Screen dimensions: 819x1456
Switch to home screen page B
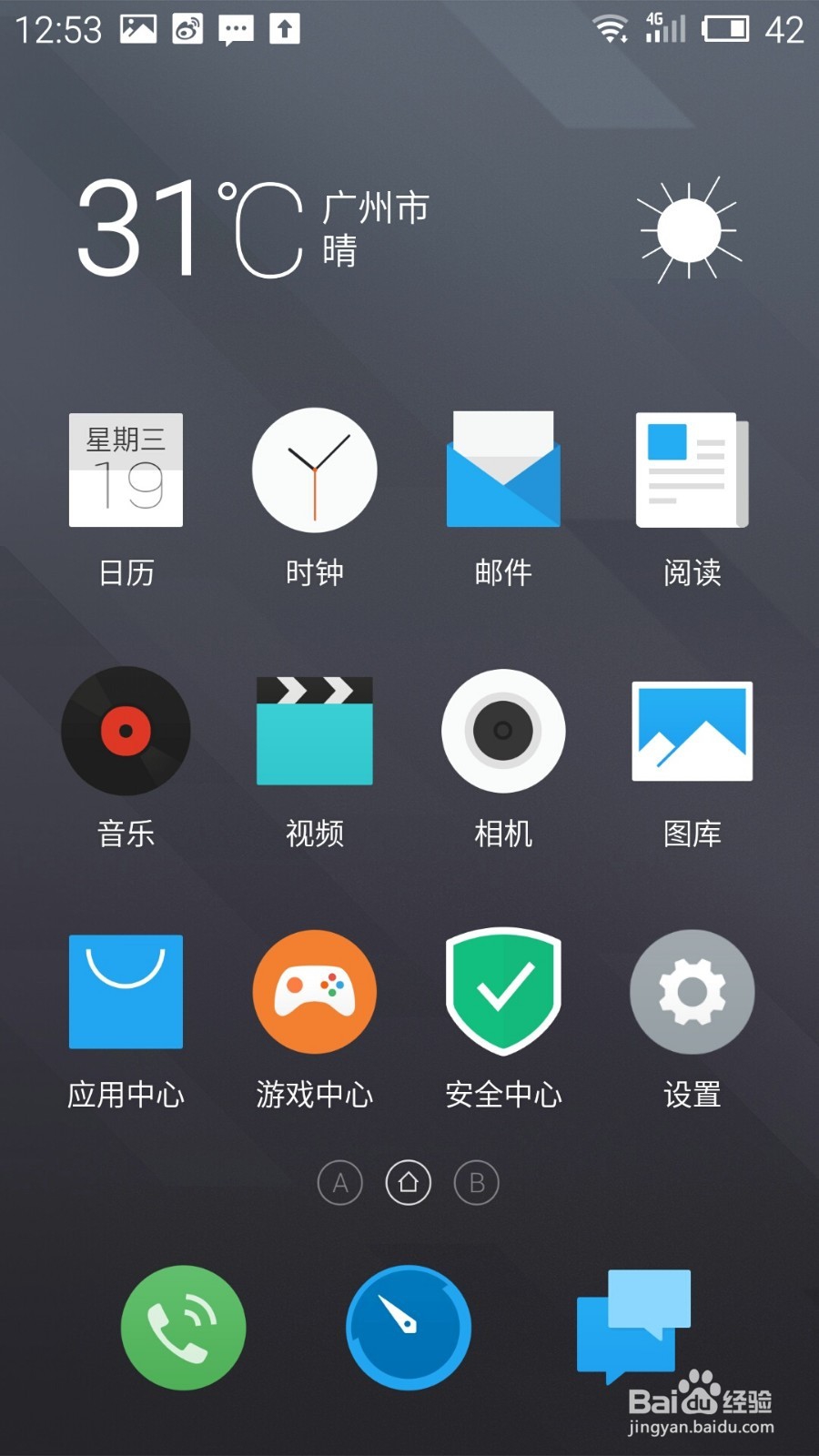pyautogui.click(x=476, y=1183)
